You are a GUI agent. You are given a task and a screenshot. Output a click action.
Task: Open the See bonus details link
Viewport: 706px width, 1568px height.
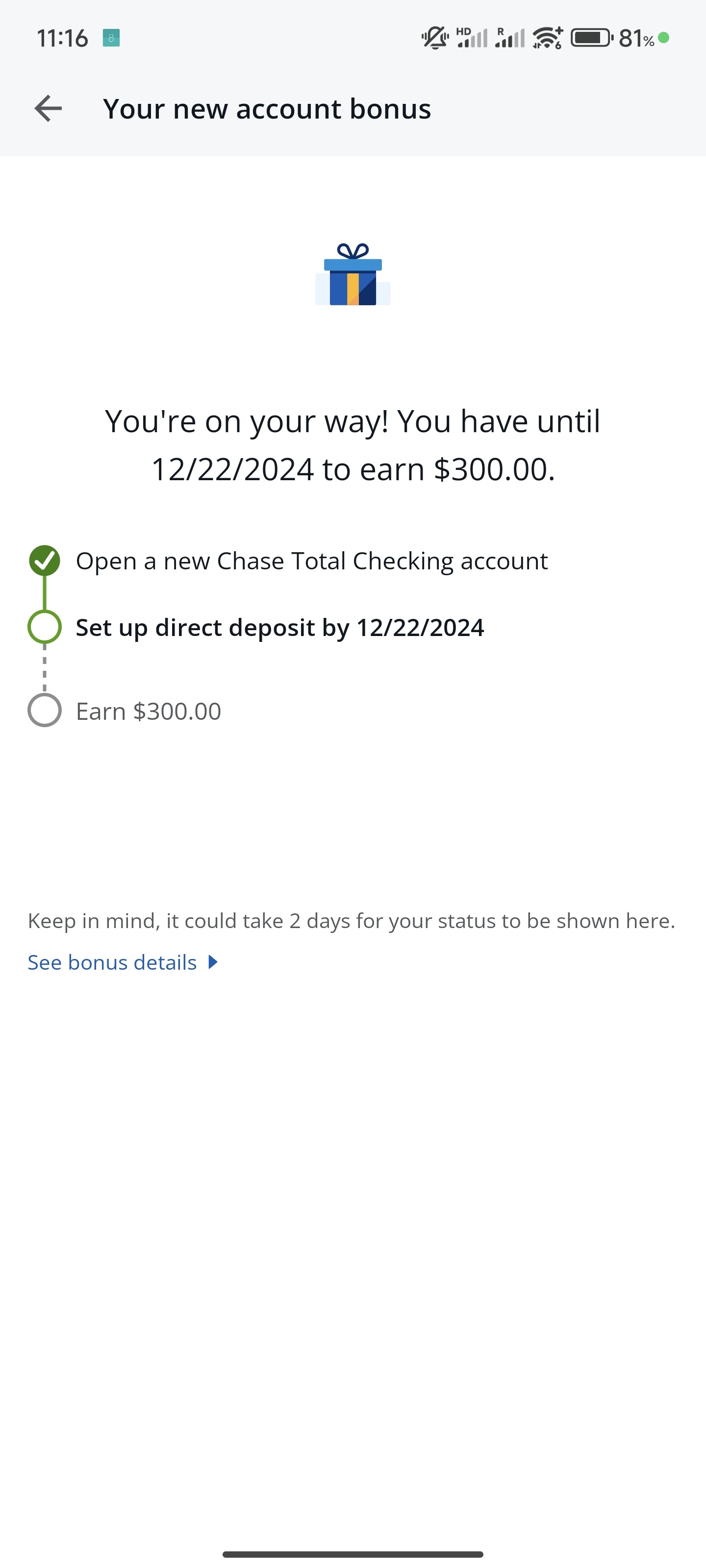point(123,962)
